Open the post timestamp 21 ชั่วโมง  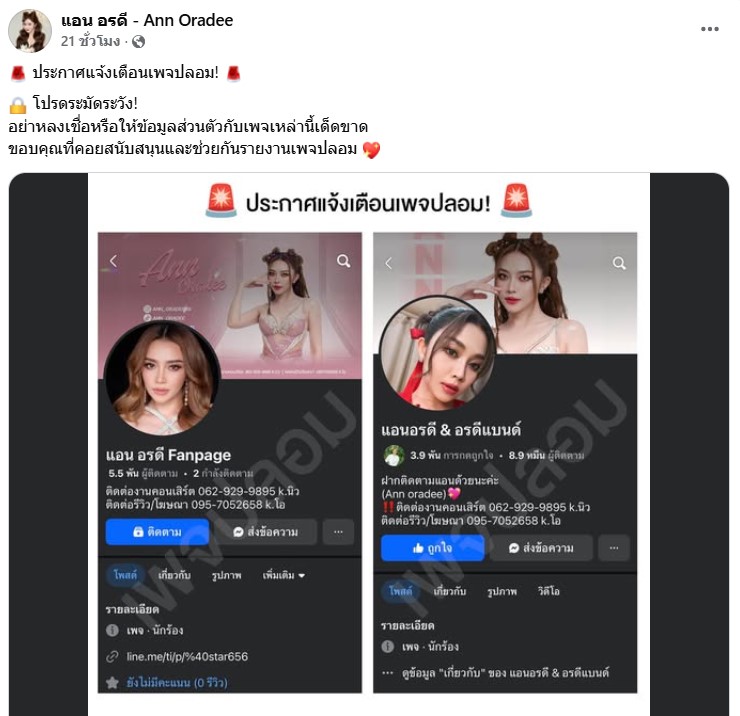90,42
